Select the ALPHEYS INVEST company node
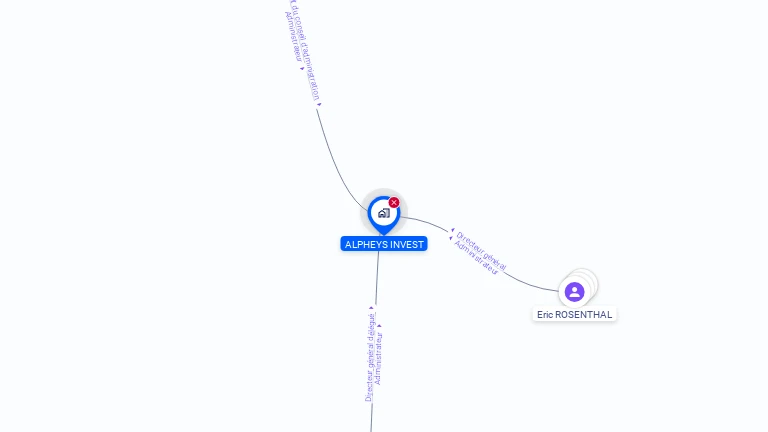 pyautogui.click(x=382, y=213)
